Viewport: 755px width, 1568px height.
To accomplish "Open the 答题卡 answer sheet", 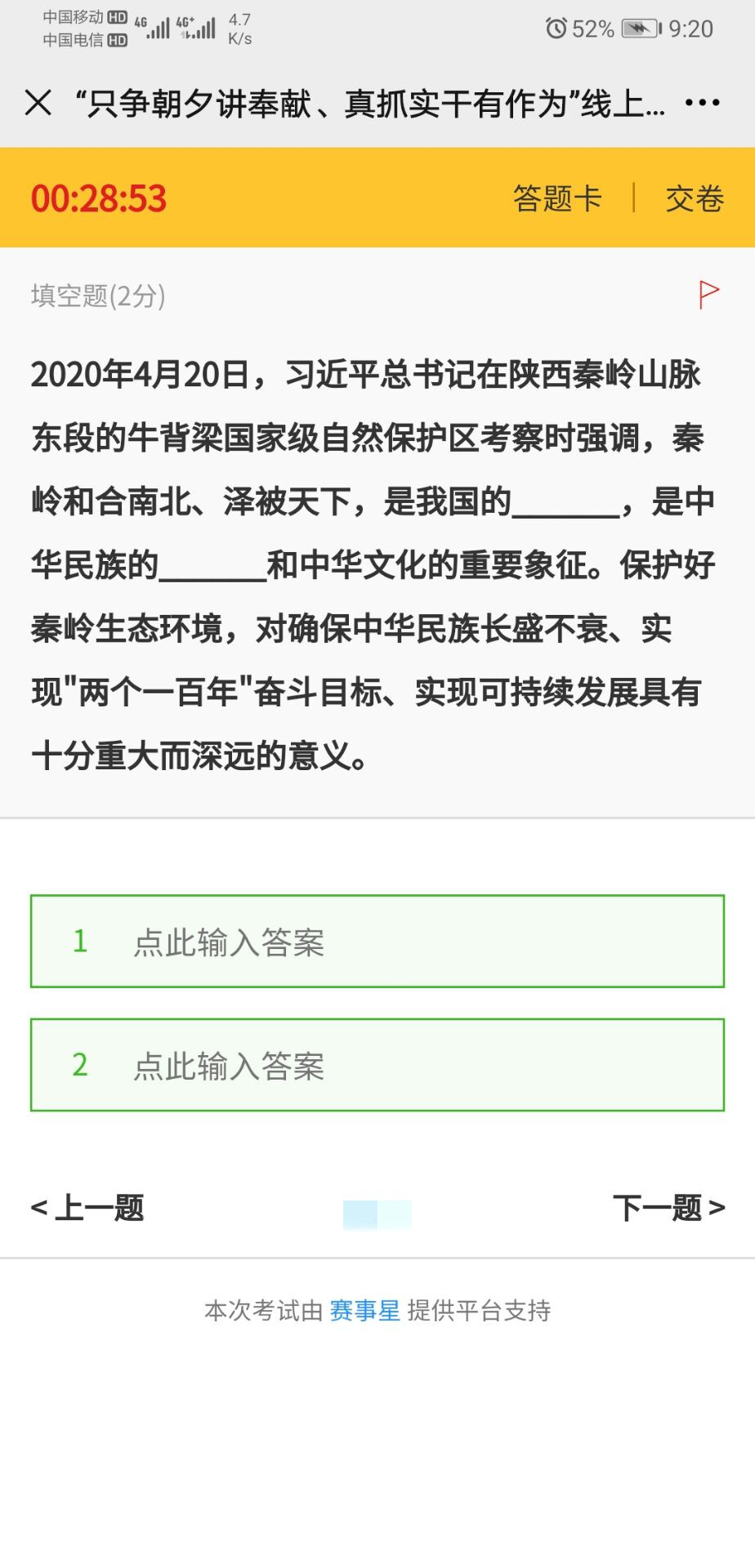I will pos(557,198).
